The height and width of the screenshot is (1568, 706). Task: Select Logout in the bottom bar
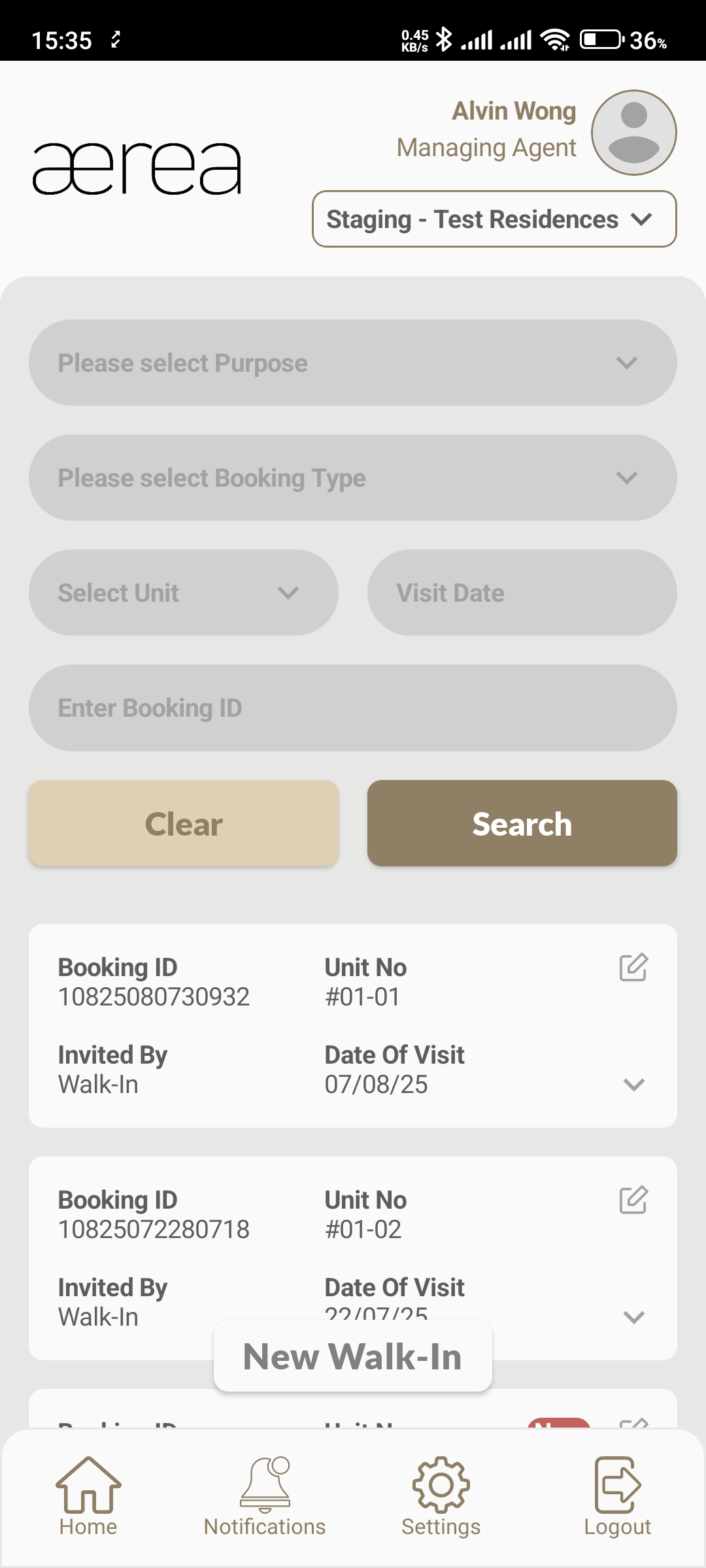tap(617, 1496)
